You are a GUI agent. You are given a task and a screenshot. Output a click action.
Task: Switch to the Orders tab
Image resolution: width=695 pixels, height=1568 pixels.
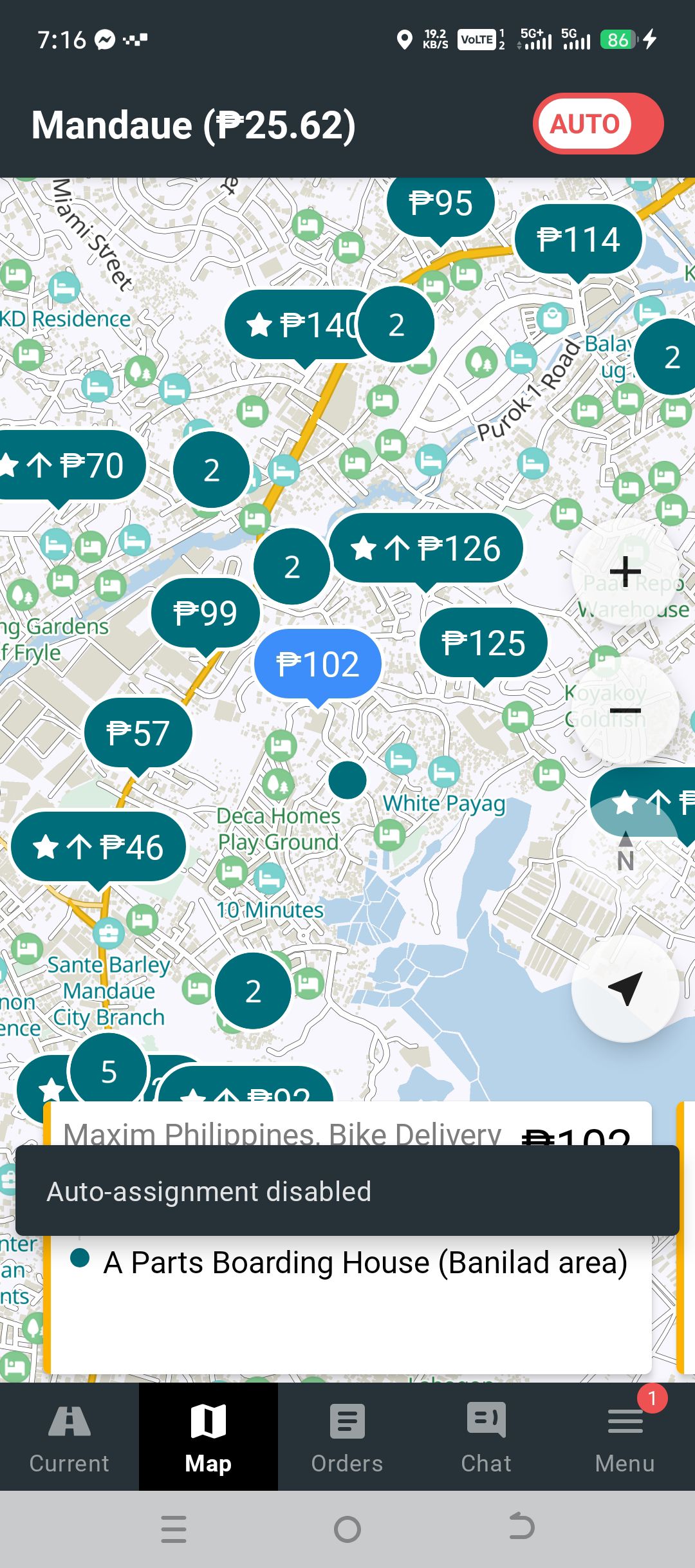[x=347, y=1436]
